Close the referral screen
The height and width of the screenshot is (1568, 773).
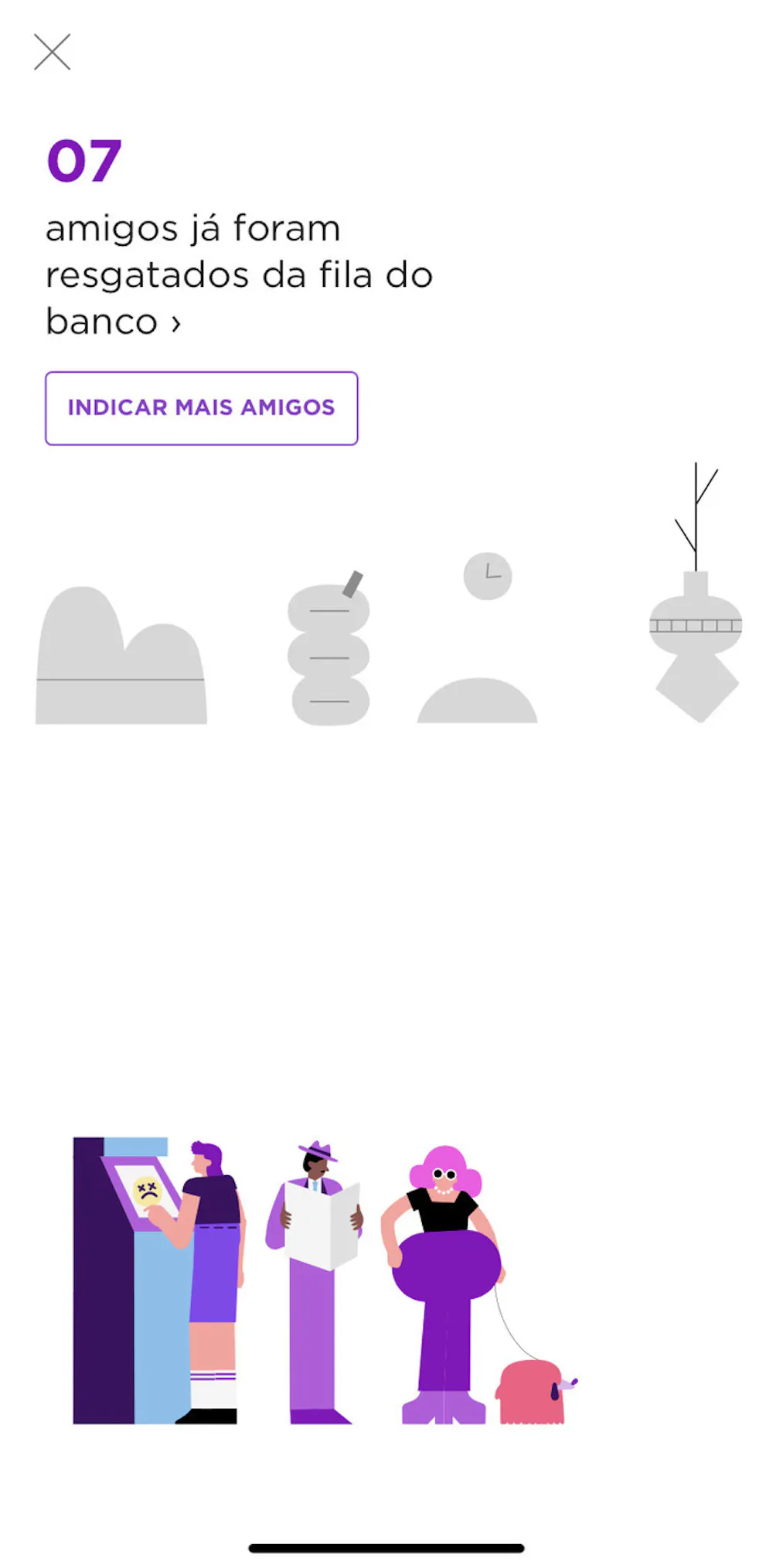coord(52,52)
